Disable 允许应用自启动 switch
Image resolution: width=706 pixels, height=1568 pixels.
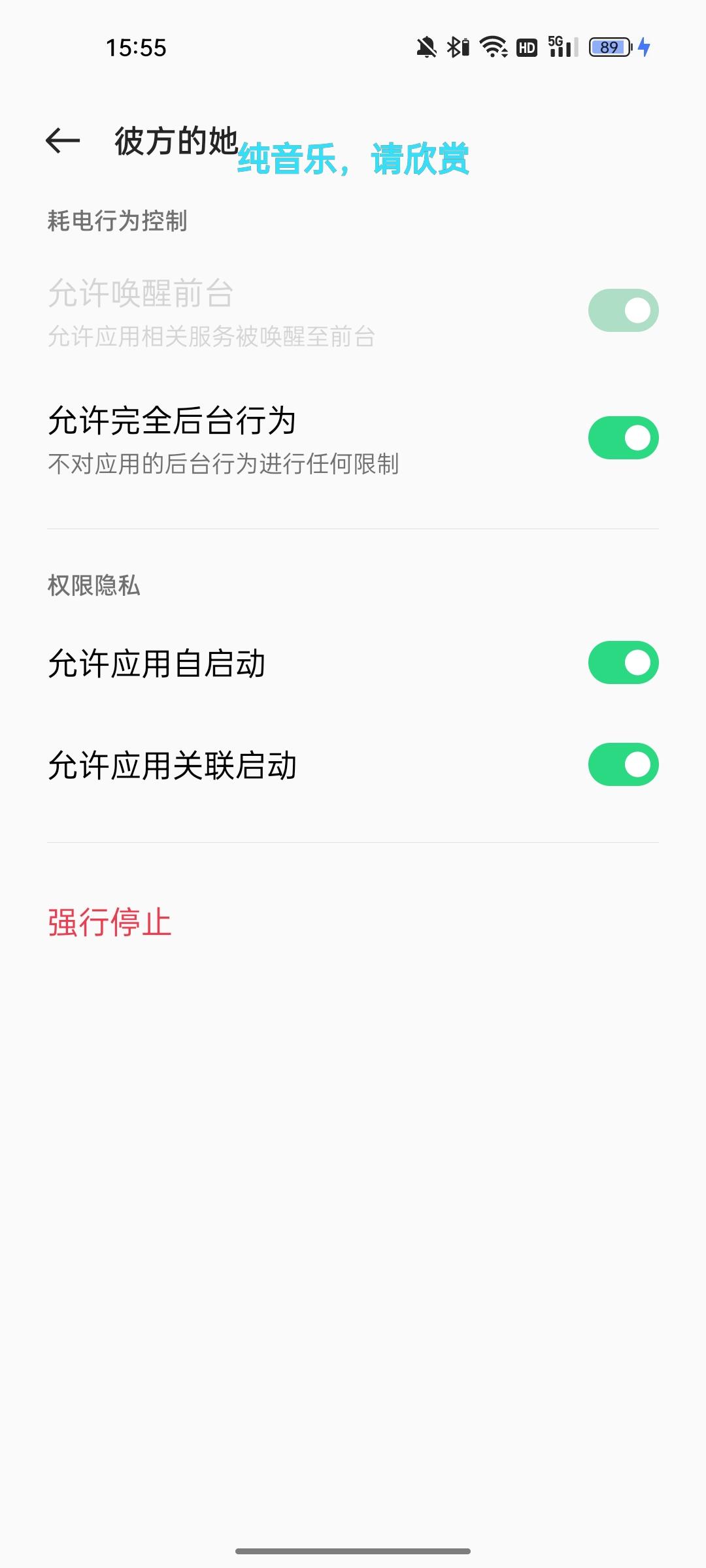[623, 662]
